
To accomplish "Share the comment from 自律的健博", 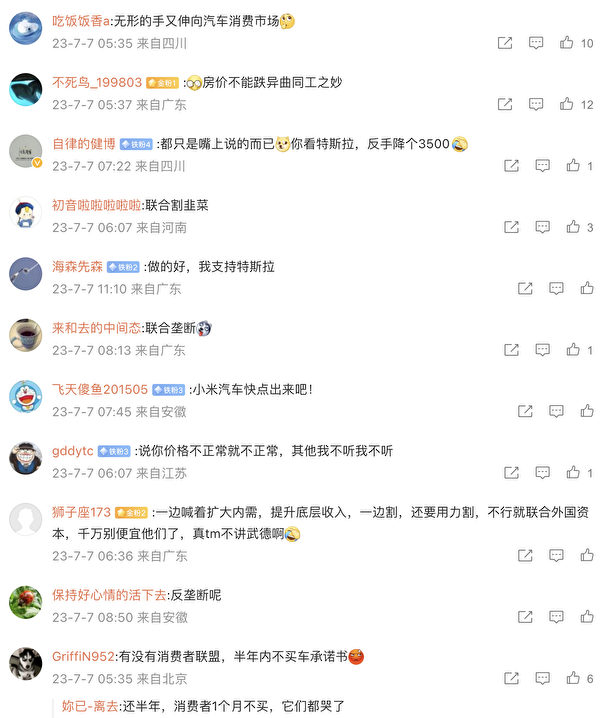I will 511,166.
